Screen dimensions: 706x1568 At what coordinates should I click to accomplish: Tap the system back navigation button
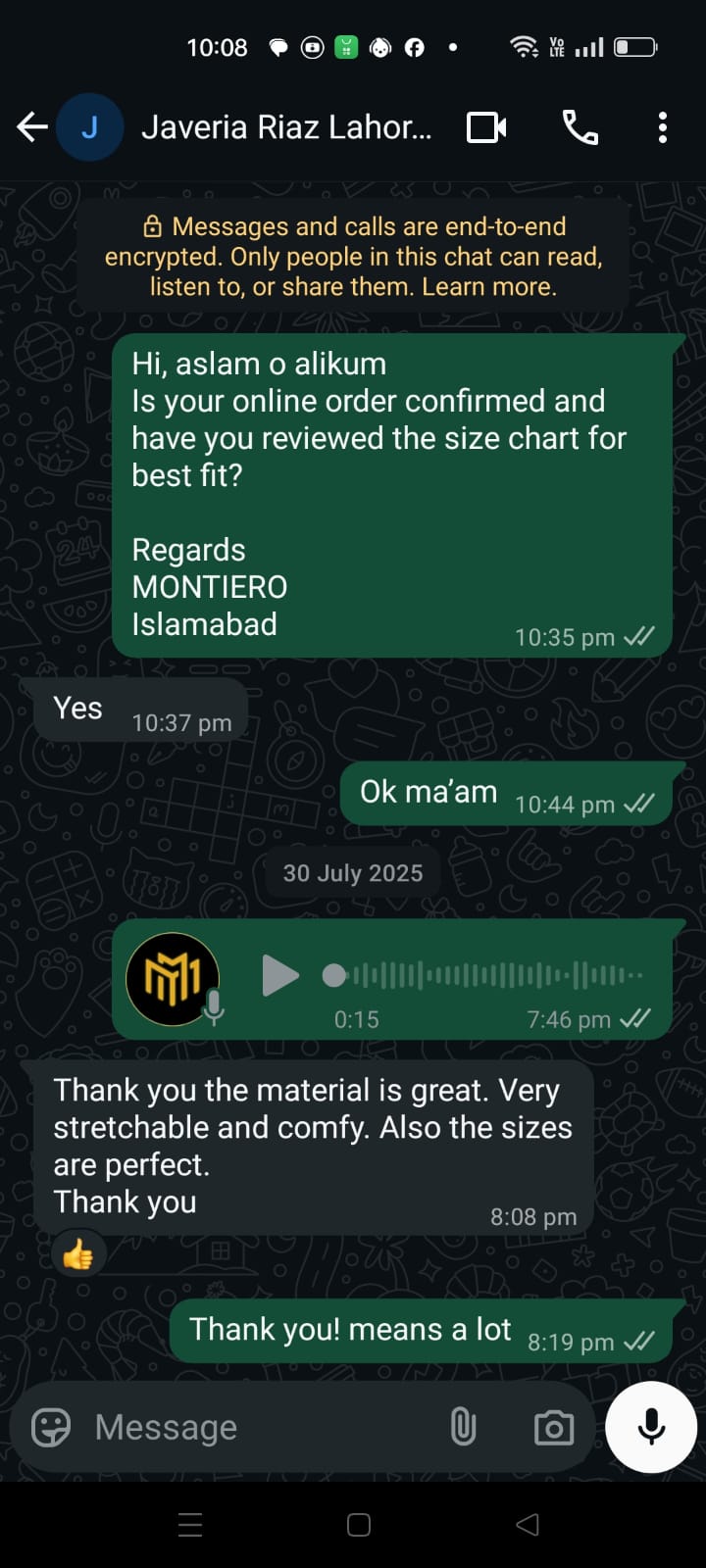pos(528,1524)
